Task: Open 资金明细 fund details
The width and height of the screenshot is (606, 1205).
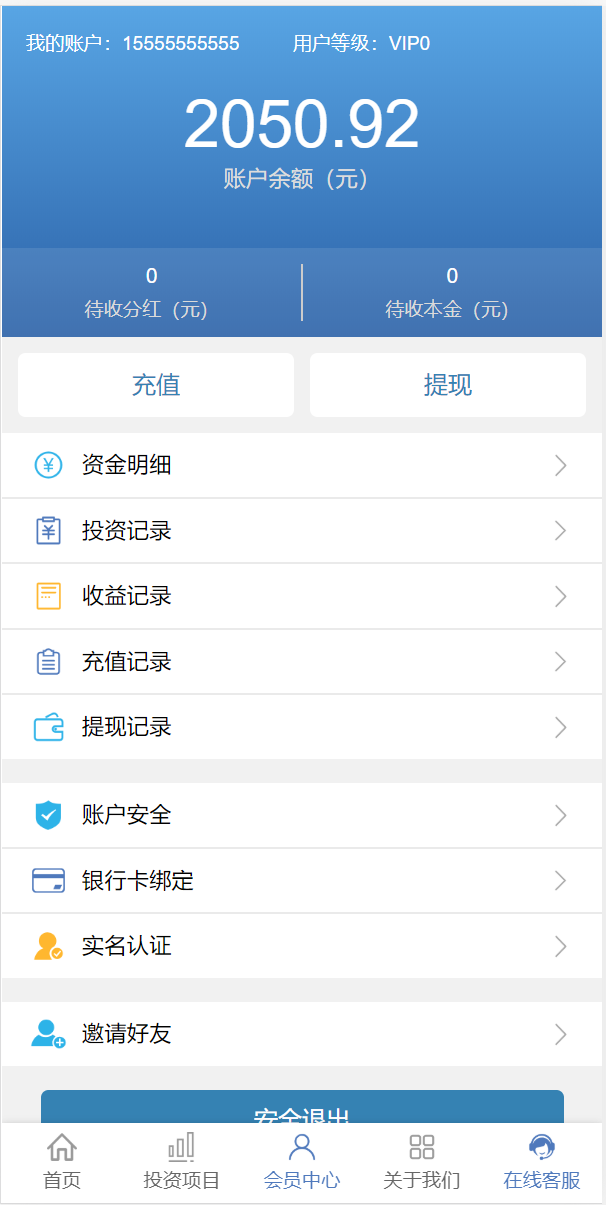Action: click(302, 465)
